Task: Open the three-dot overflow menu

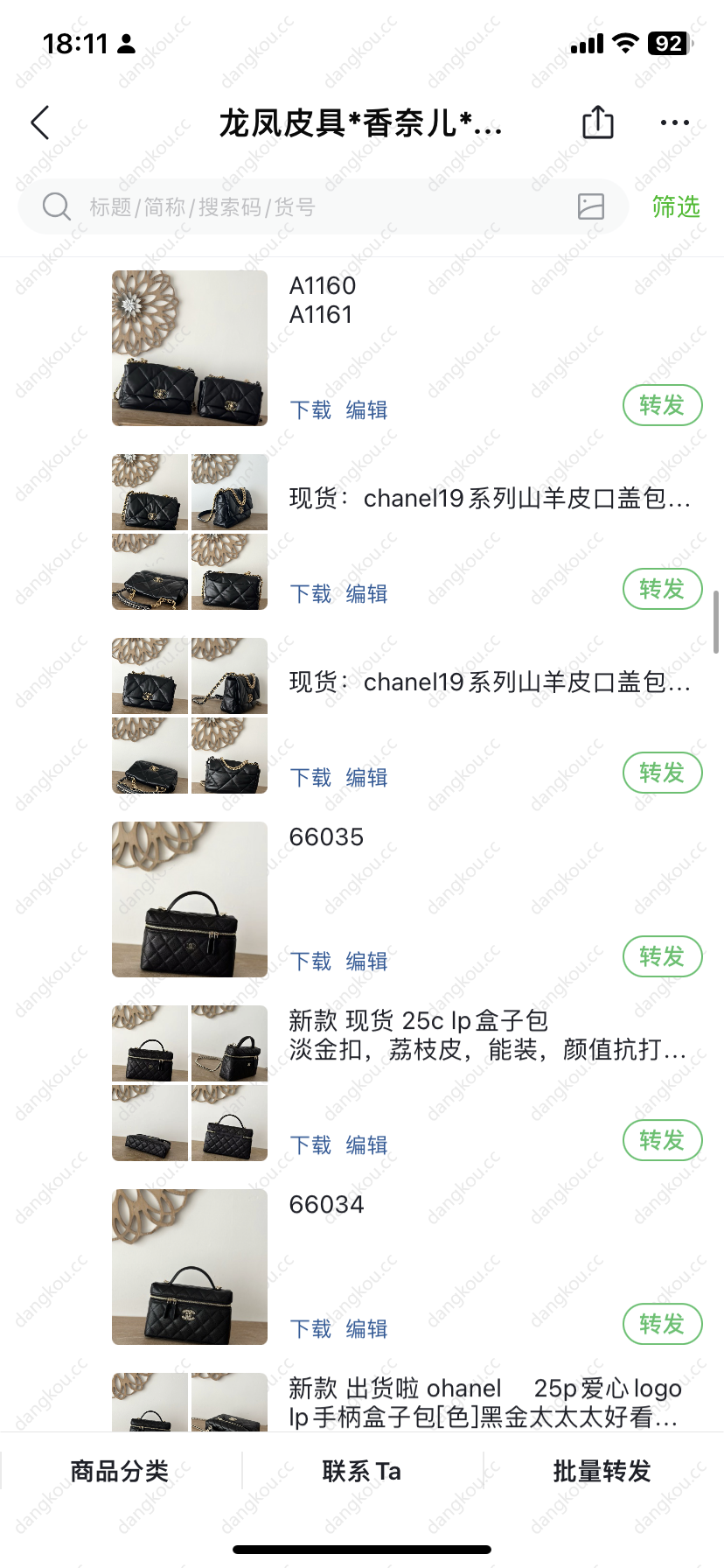Action: 674,122
